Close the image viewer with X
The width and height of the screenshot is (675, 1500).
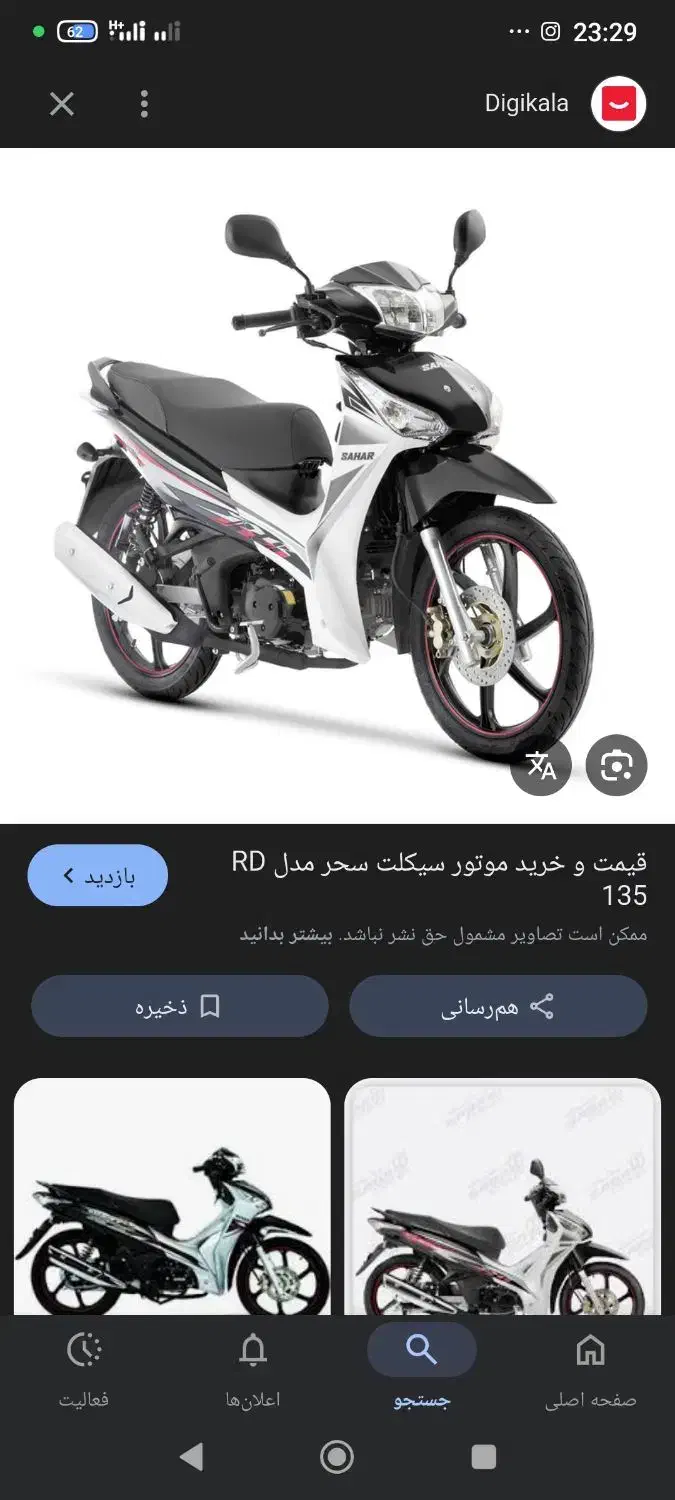pos(62,104)
